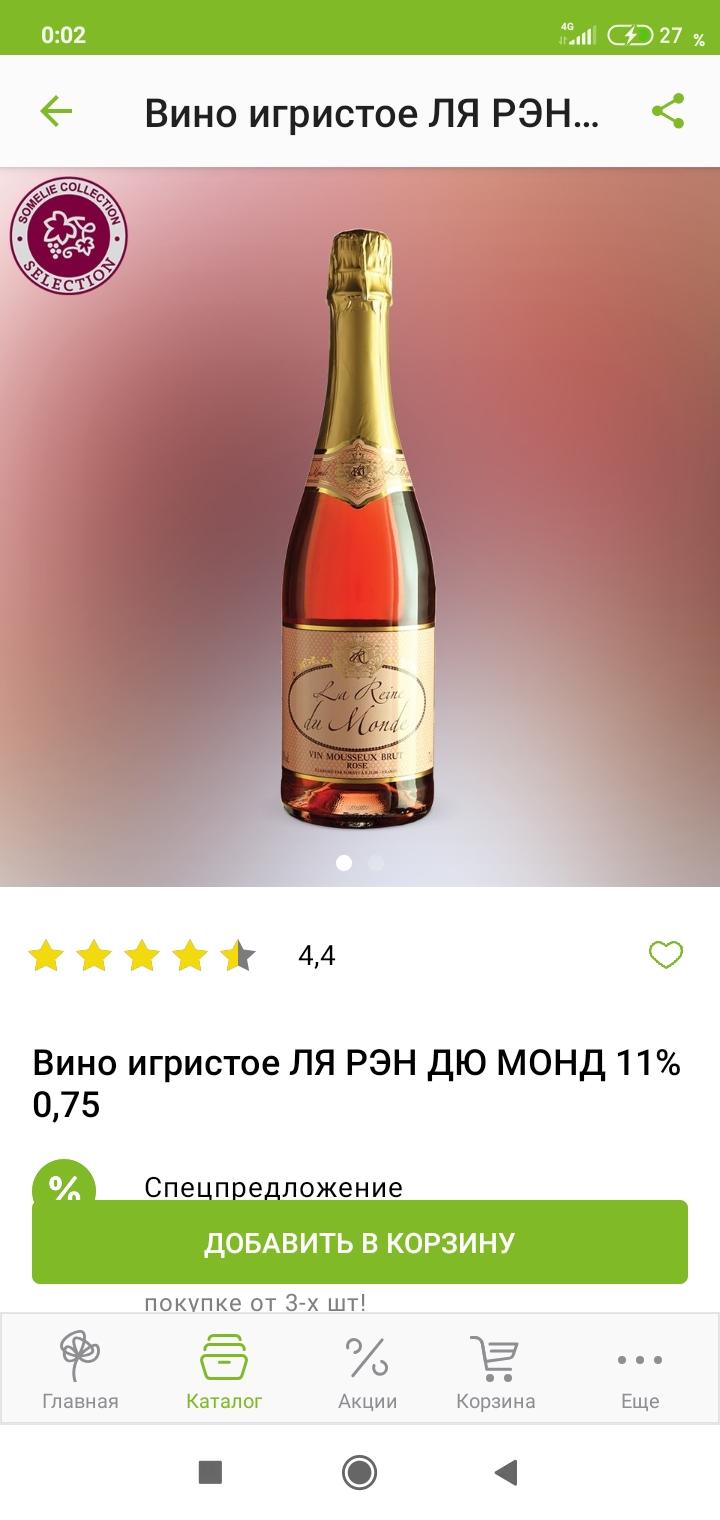Image resolution: width=720 pixels, height=1520 pixels.
Task: Open the Главная tab
Action: pyautogui.click(x=80, y=1370)
